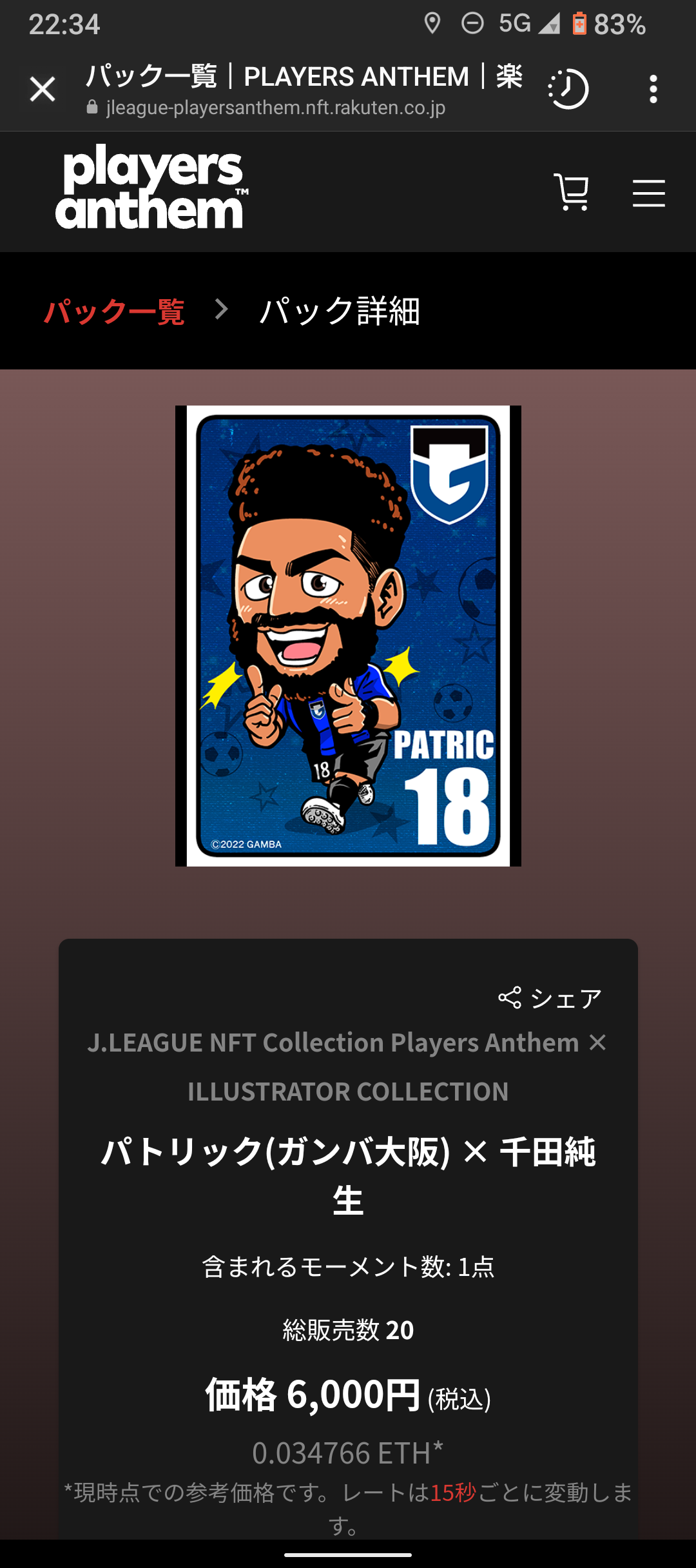Go back to パック一覧 breadcrumb
The width and height of the screenshot is (696, 1568).
click(115, 311)
